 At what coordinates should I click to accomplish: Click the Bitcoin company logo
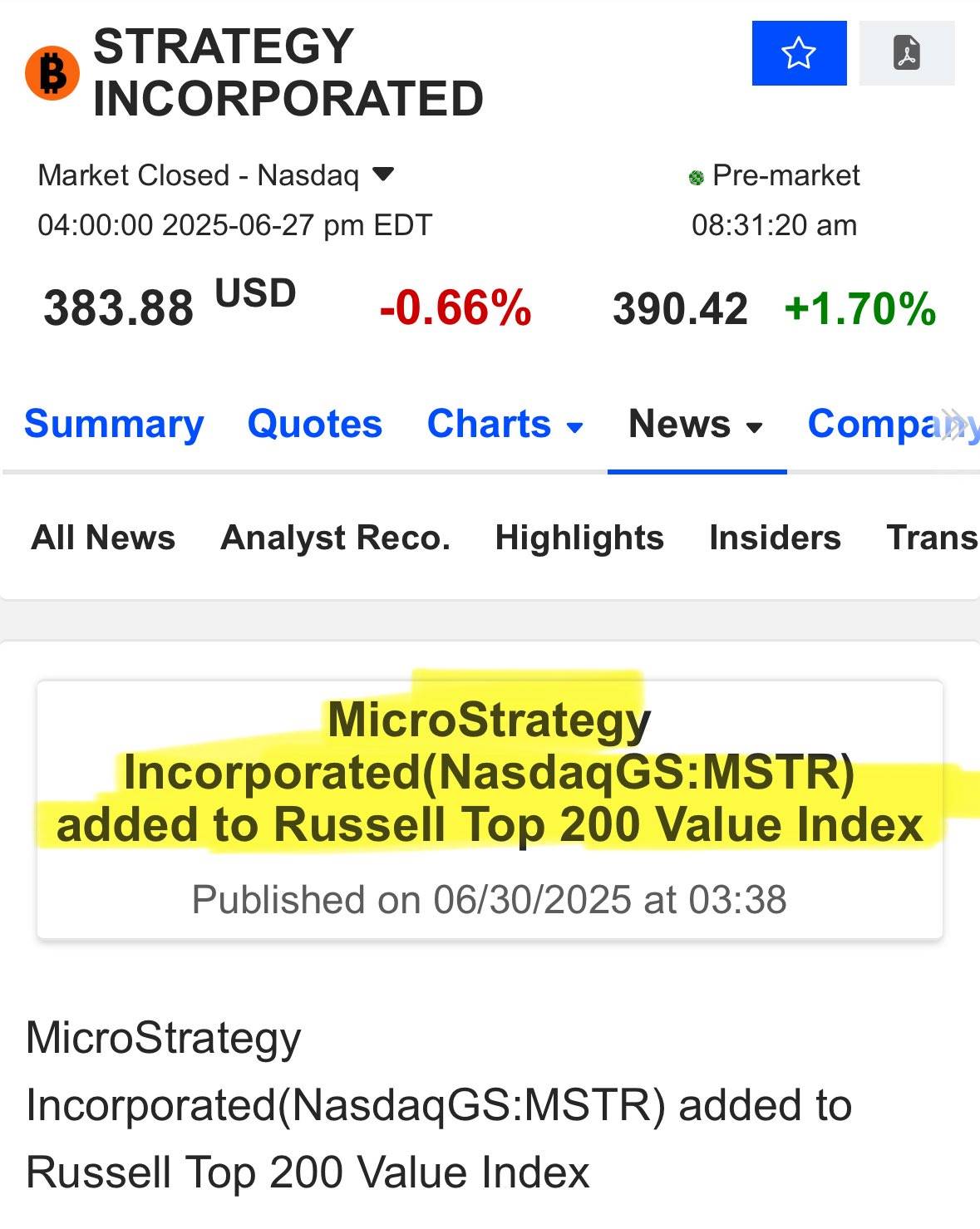(52, 72)
